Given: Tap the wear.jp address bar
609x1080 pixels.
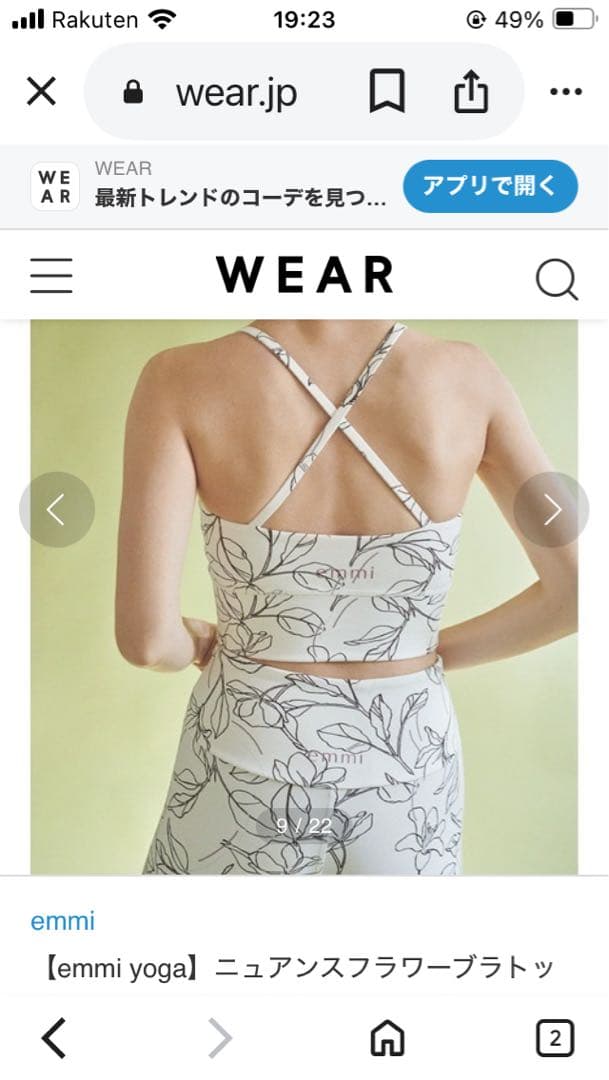Looking at the screenshot, I should [x=236, y=93].
